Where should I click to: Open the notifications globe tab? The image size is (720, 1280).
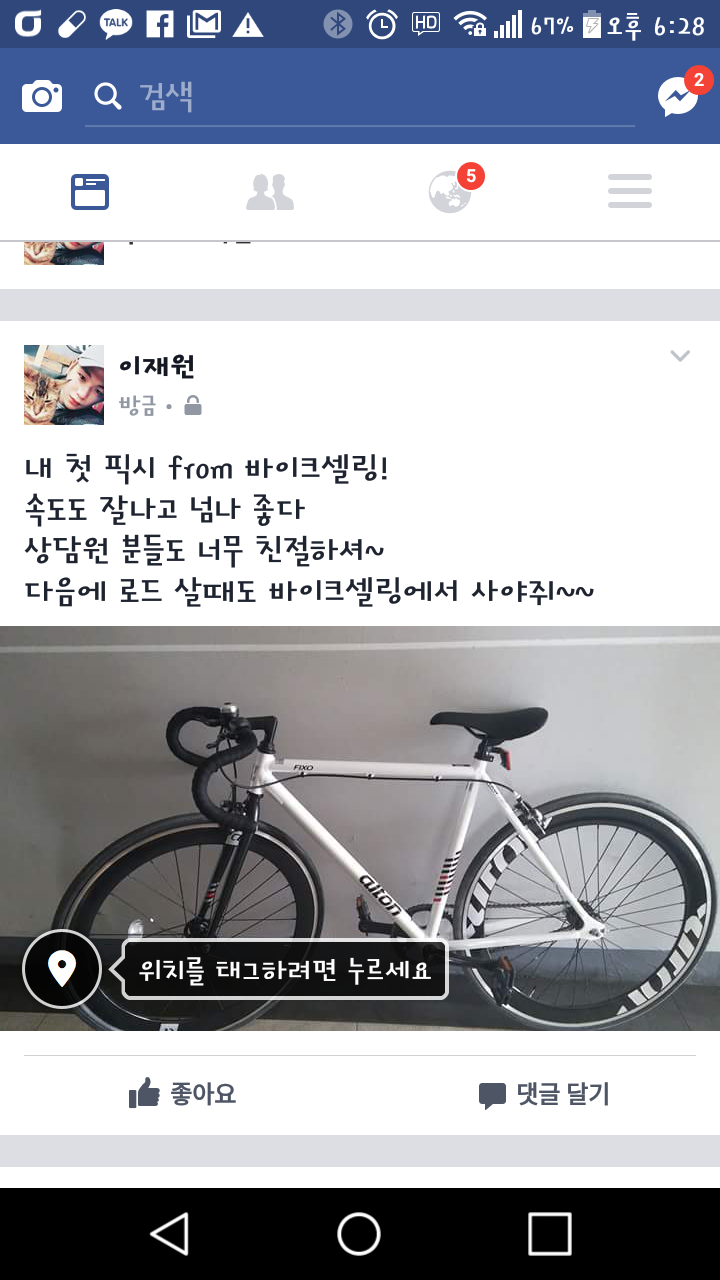[x=450, y=192]
